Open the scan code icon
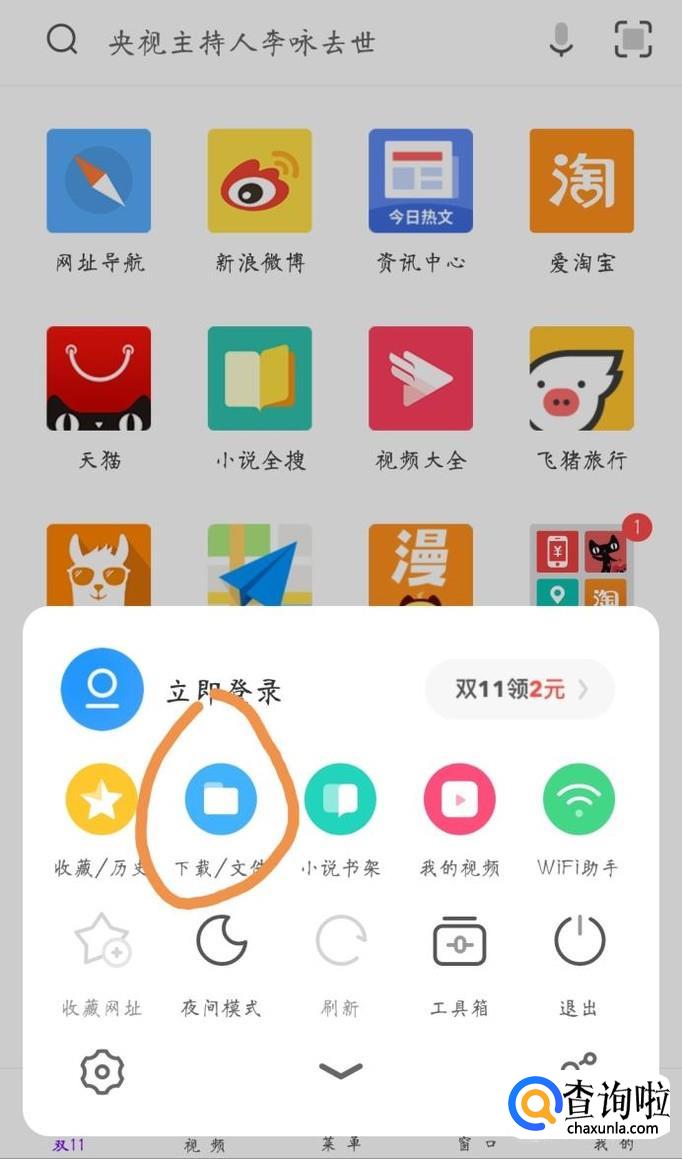 click(633, 39)
